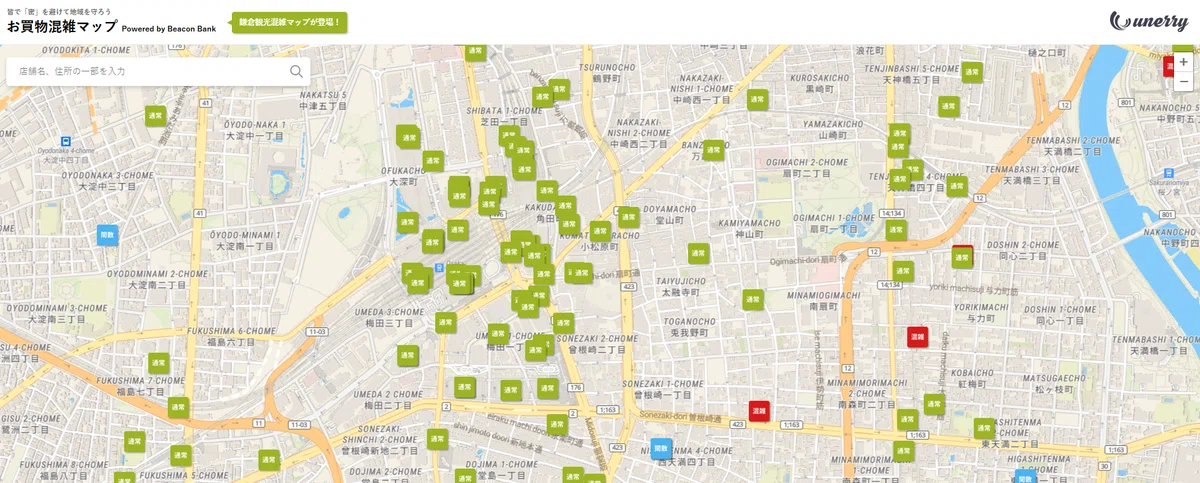Tap the magnifier search icon

point(296,71)
